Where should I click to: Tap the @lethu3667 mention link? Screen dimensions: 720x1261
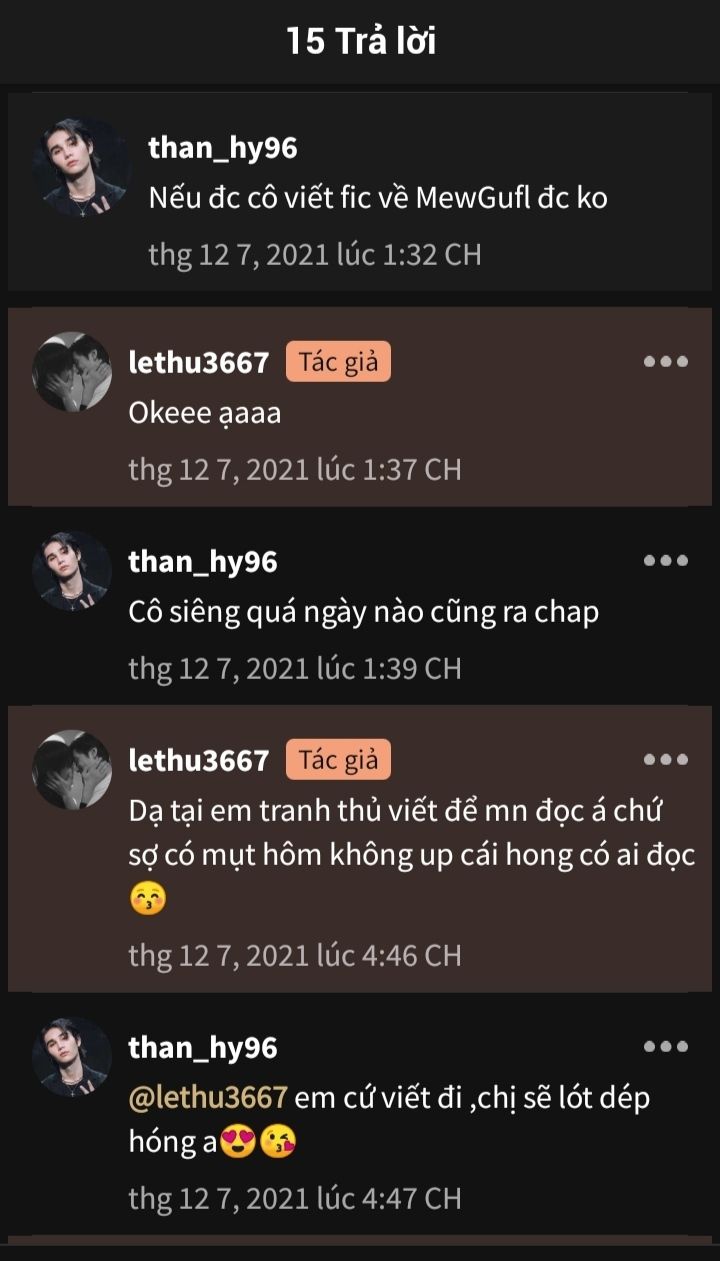pyautogui.click(x=208, y=1097)
